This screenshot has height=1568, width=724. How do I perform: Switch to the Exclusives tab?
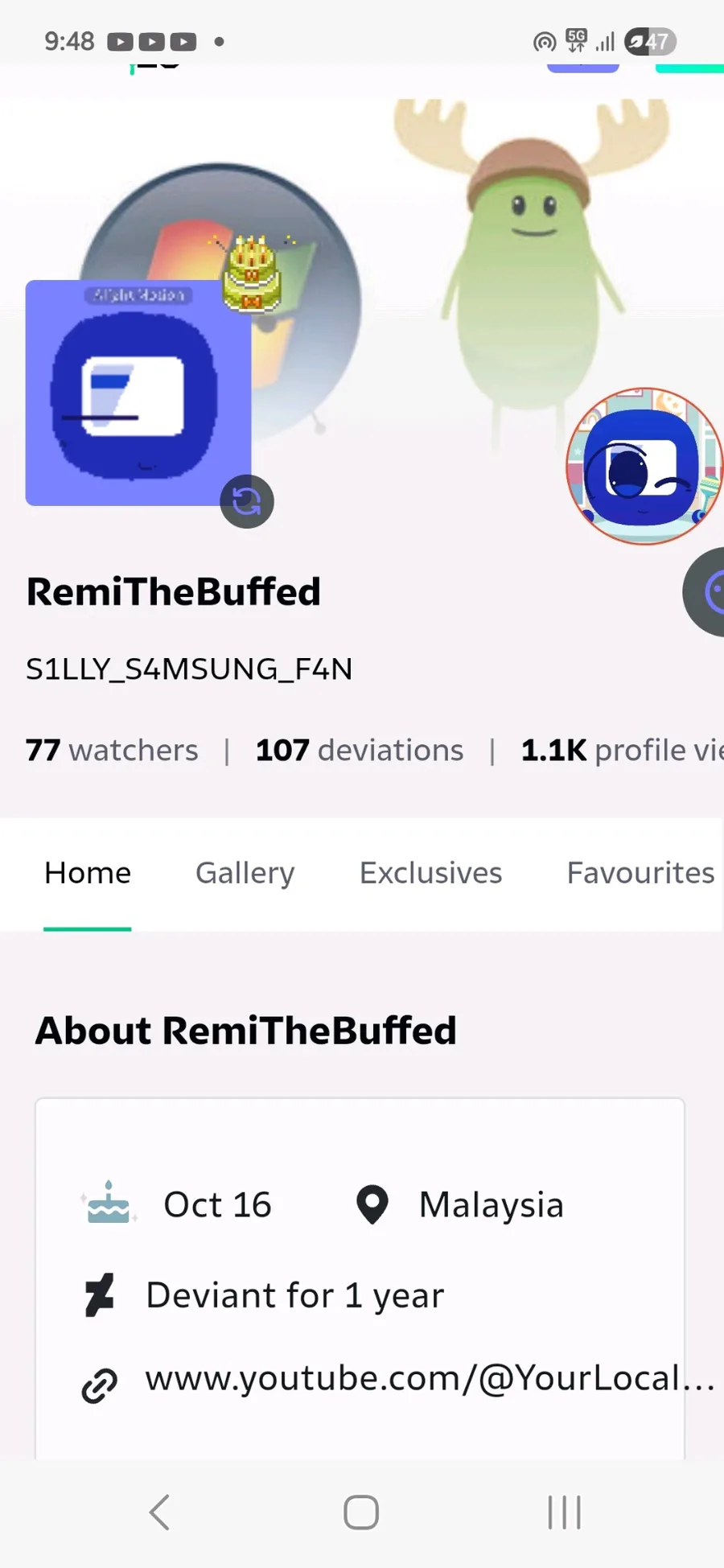(x=430, y=873)
